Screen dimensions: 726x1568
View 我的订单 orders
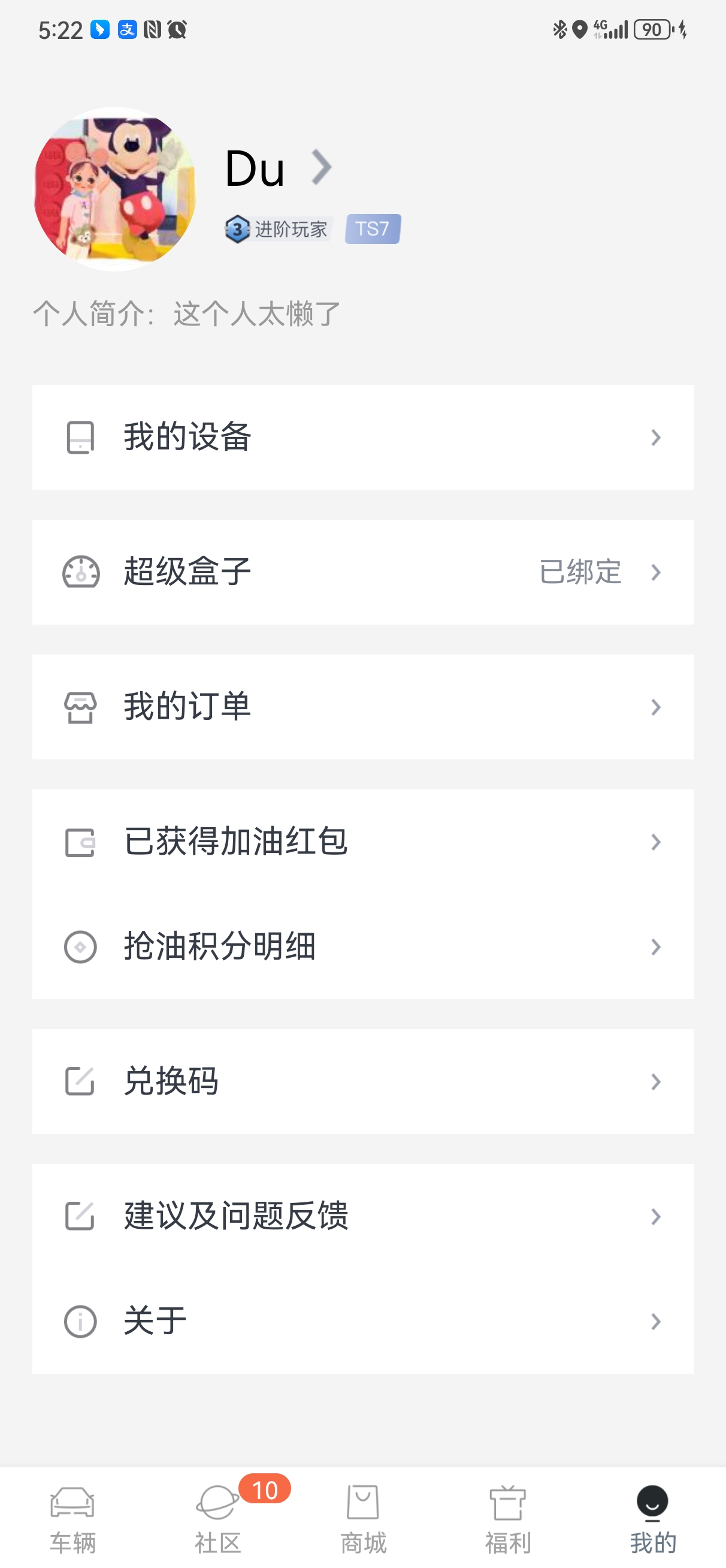click(362, 707)
